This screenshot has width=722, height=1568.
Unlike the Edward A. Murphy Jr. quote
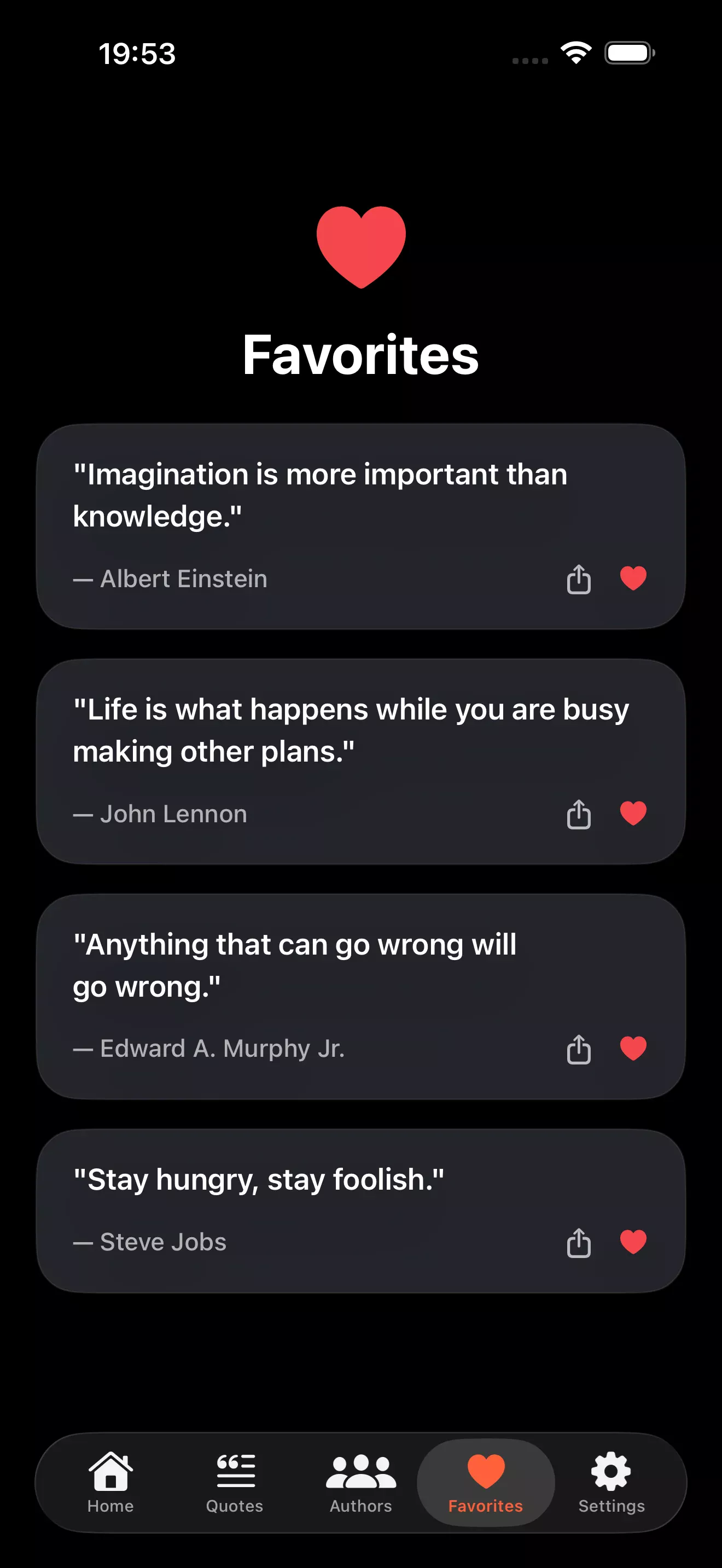[633, 1048]
